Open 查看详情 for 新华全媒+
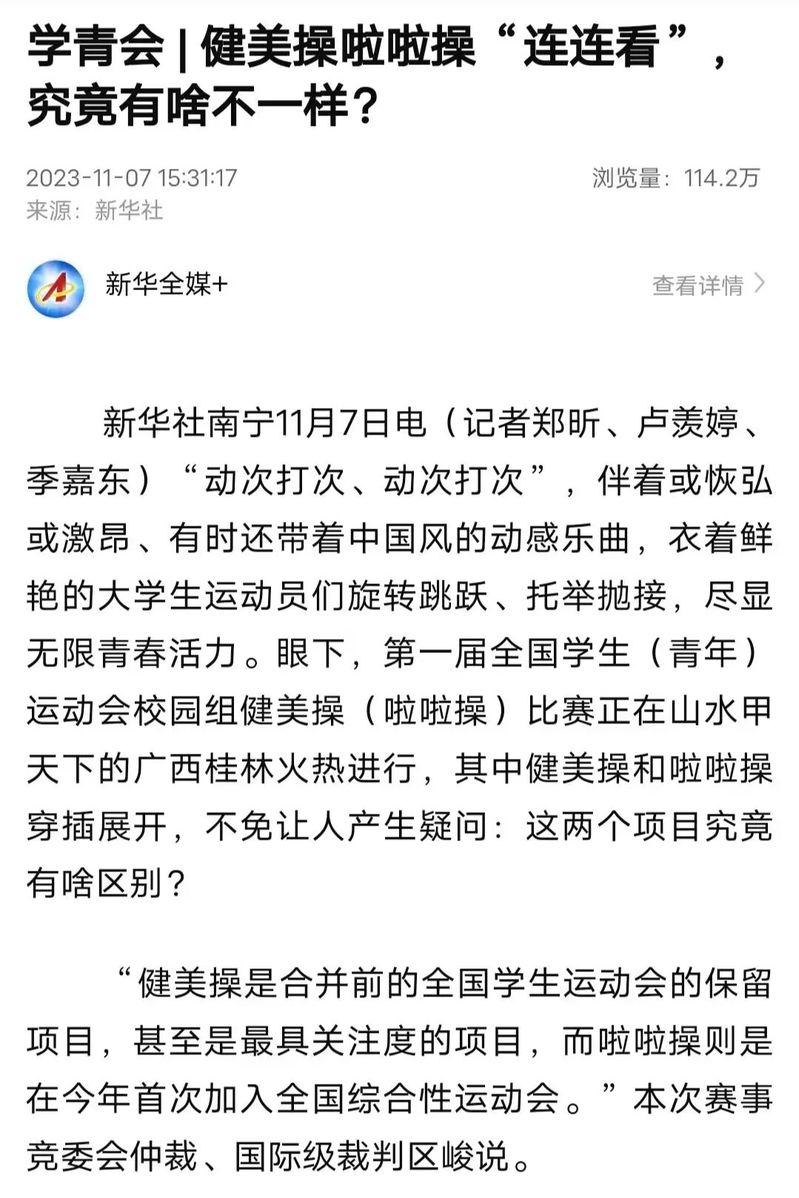 [708, 285]
